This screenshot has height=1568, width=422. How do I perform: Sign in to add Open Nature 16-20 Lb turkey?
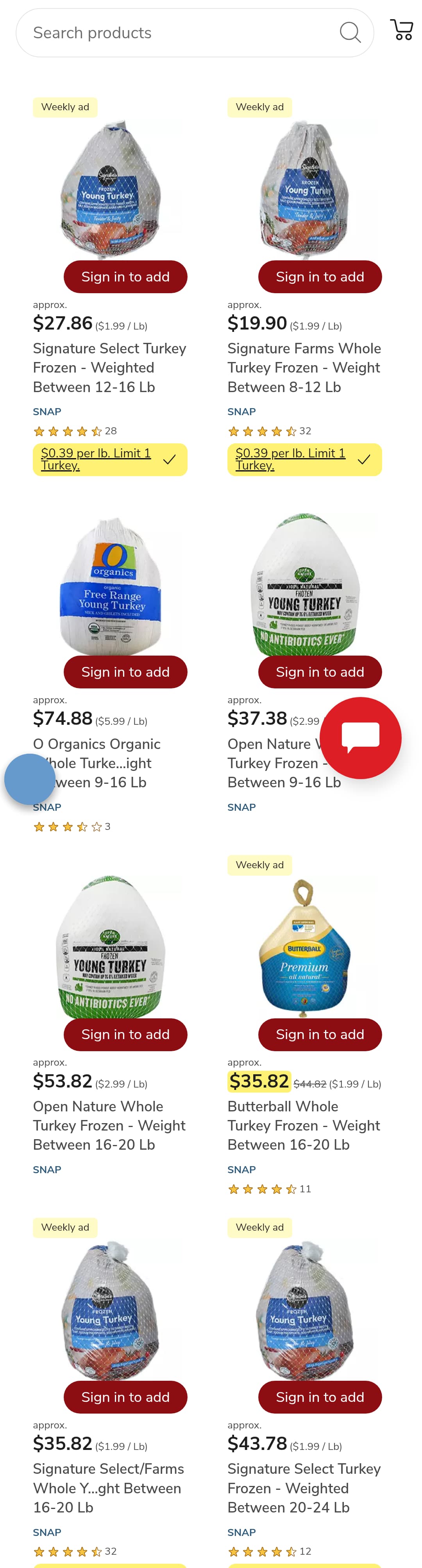coord(125,1034)
